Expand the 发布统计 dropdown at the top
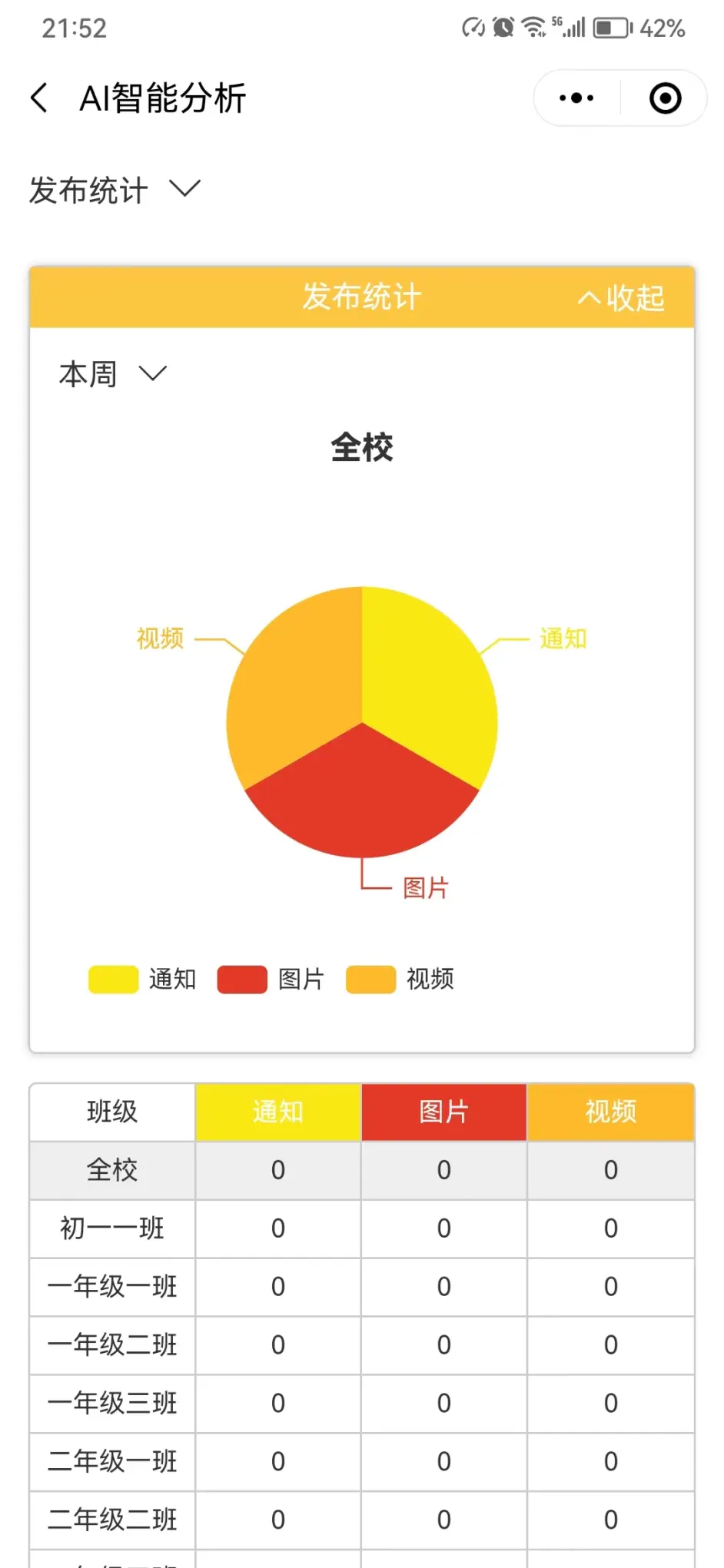 (115, 191)
